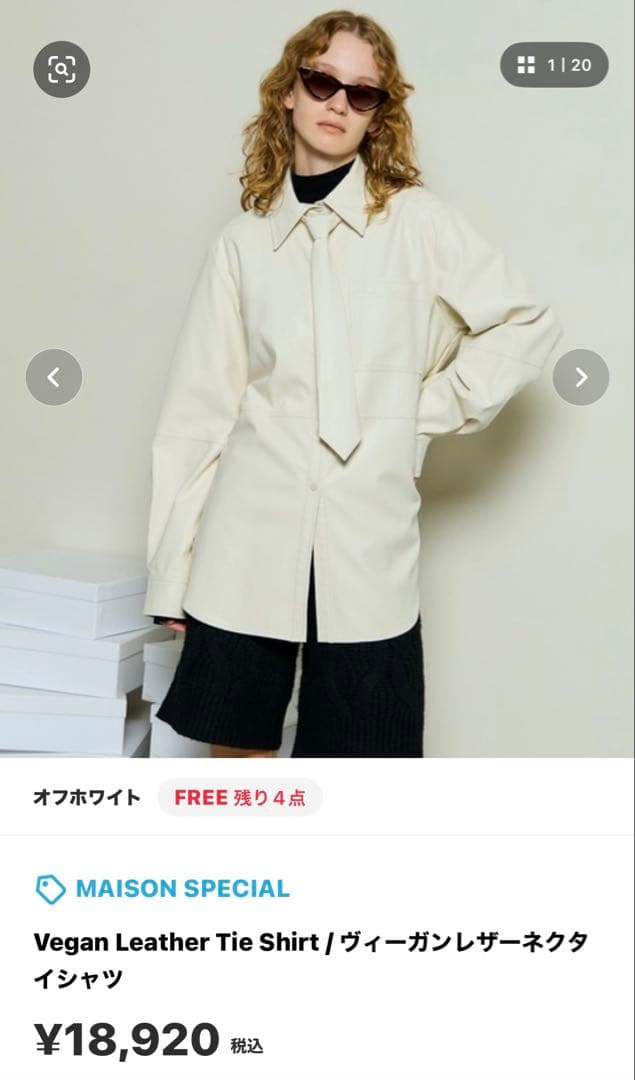Open the image search icon
Viewport: 635px width, 1080px height.
tap(62, 69)
